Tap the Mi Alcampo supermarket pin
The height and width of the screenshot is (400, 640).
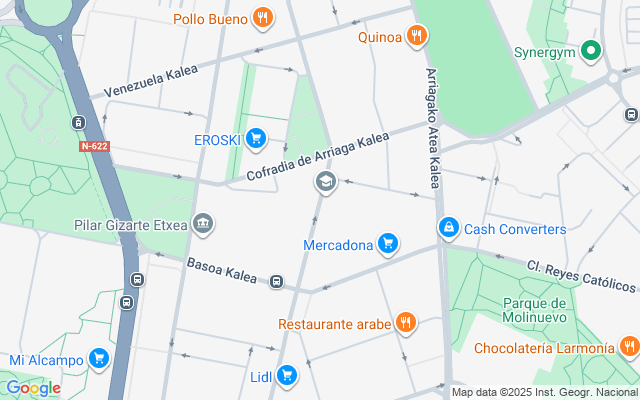[98, 358]
